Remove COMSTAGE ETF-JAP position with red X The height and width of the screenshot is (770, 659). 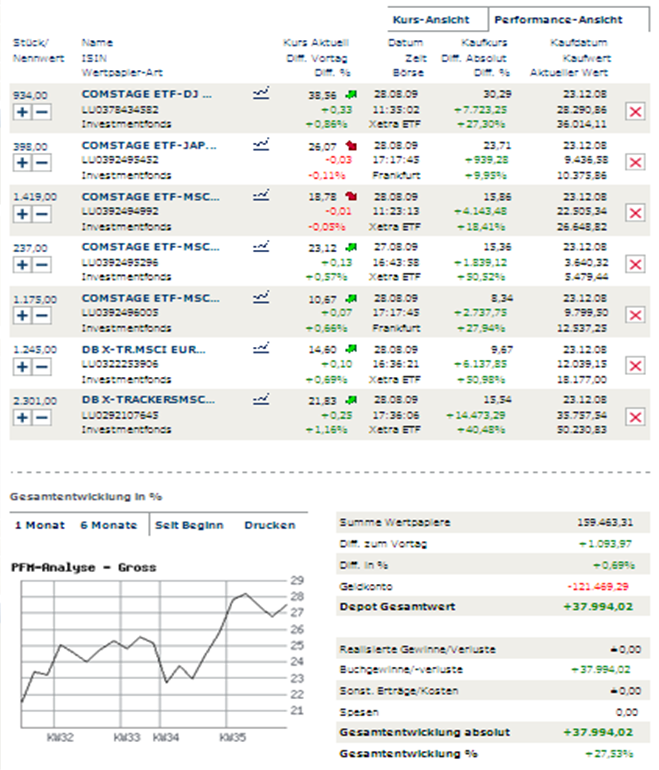pos(634,162)
